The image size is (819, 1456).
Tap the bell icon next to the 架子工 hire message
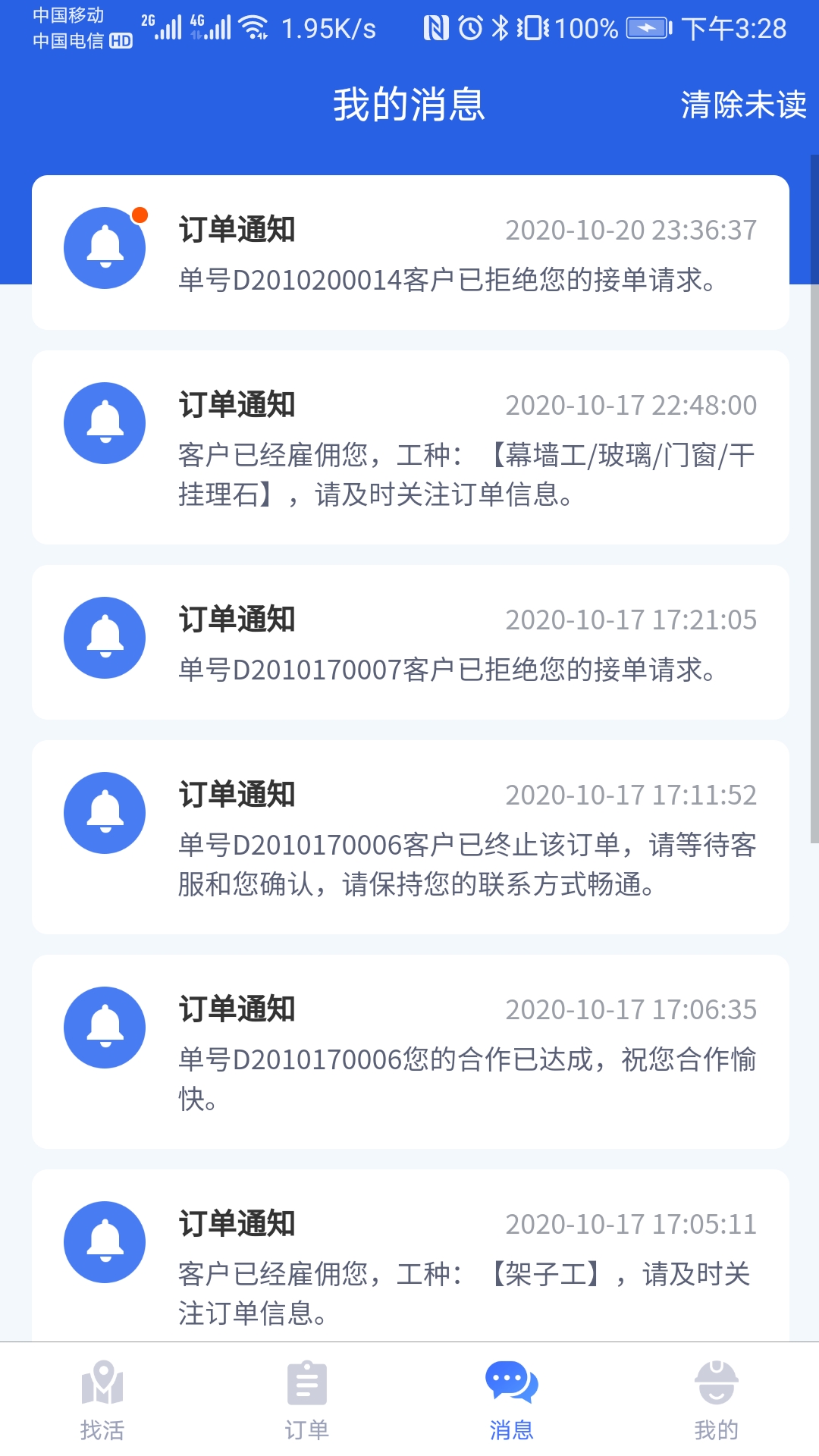click(x=105, y=1241)
